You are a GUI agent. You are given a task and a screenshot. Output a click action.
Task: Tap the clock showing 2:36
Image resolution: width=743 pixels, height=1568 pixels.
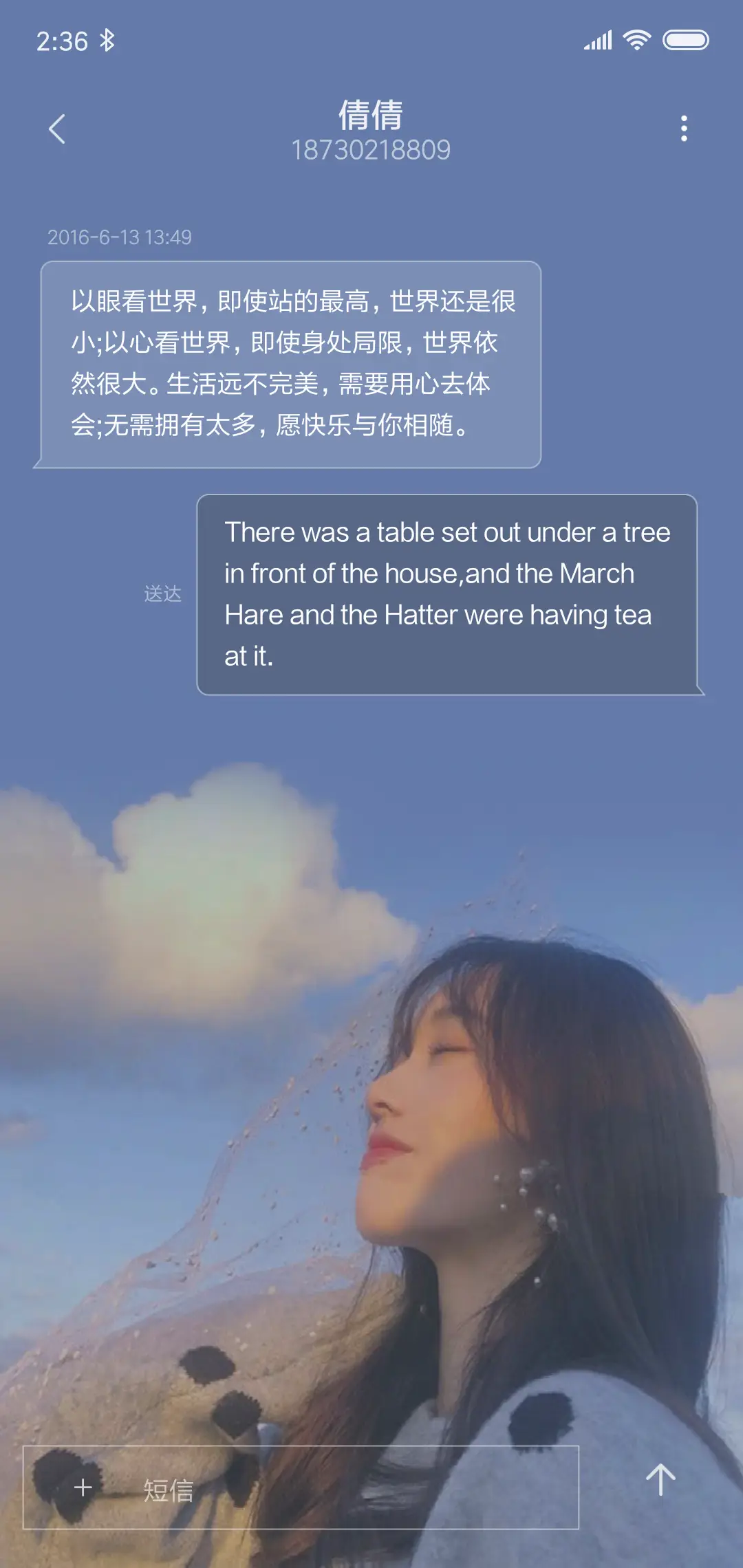61,41
